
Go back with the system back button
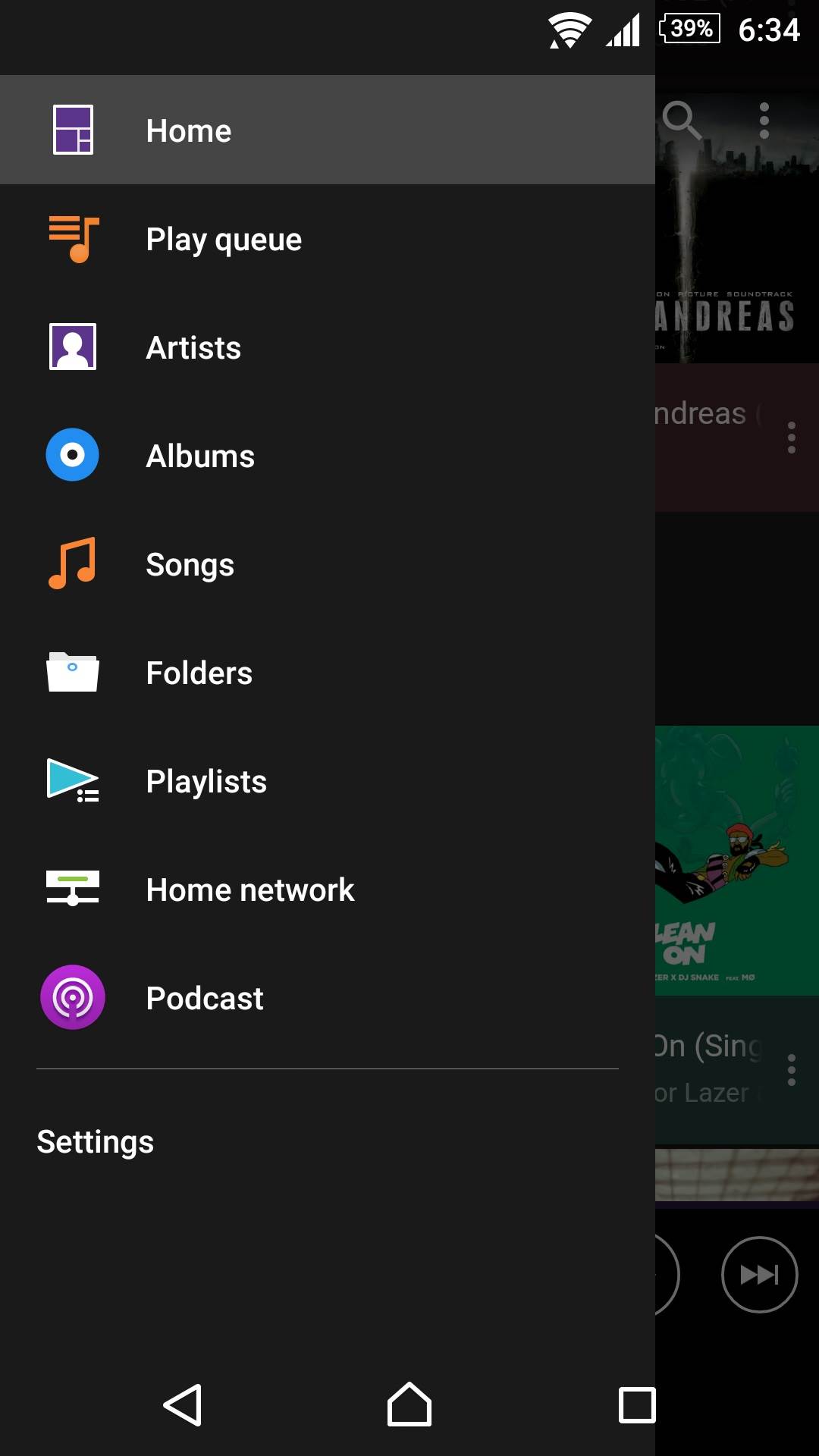(x=183, y=1405)
